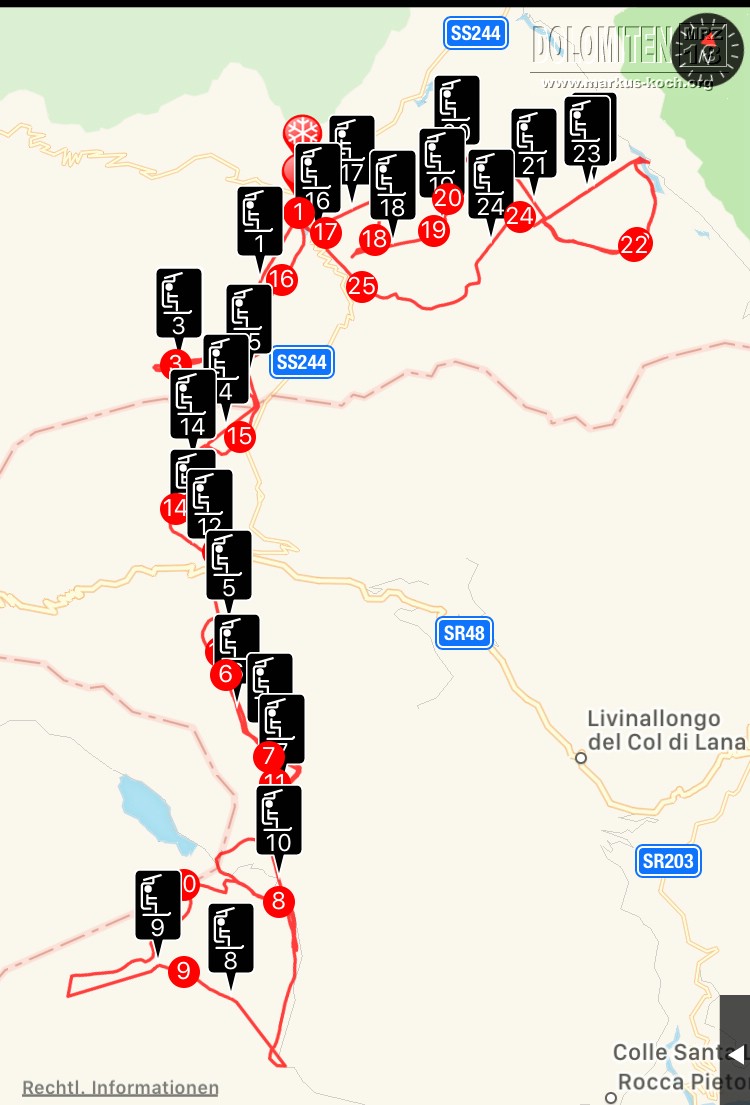
Task: Tap the red waypoint circle numbered 25
Action: [x=362, y=286]
